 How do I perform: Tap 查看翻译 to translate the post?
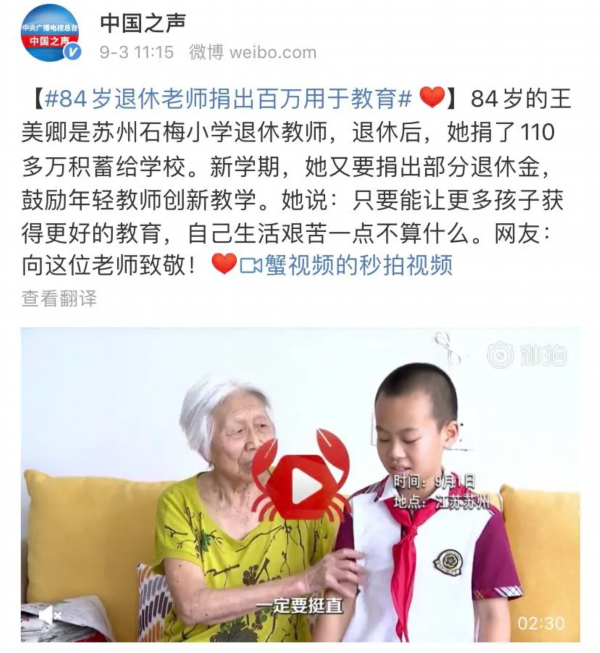point(59,298)
